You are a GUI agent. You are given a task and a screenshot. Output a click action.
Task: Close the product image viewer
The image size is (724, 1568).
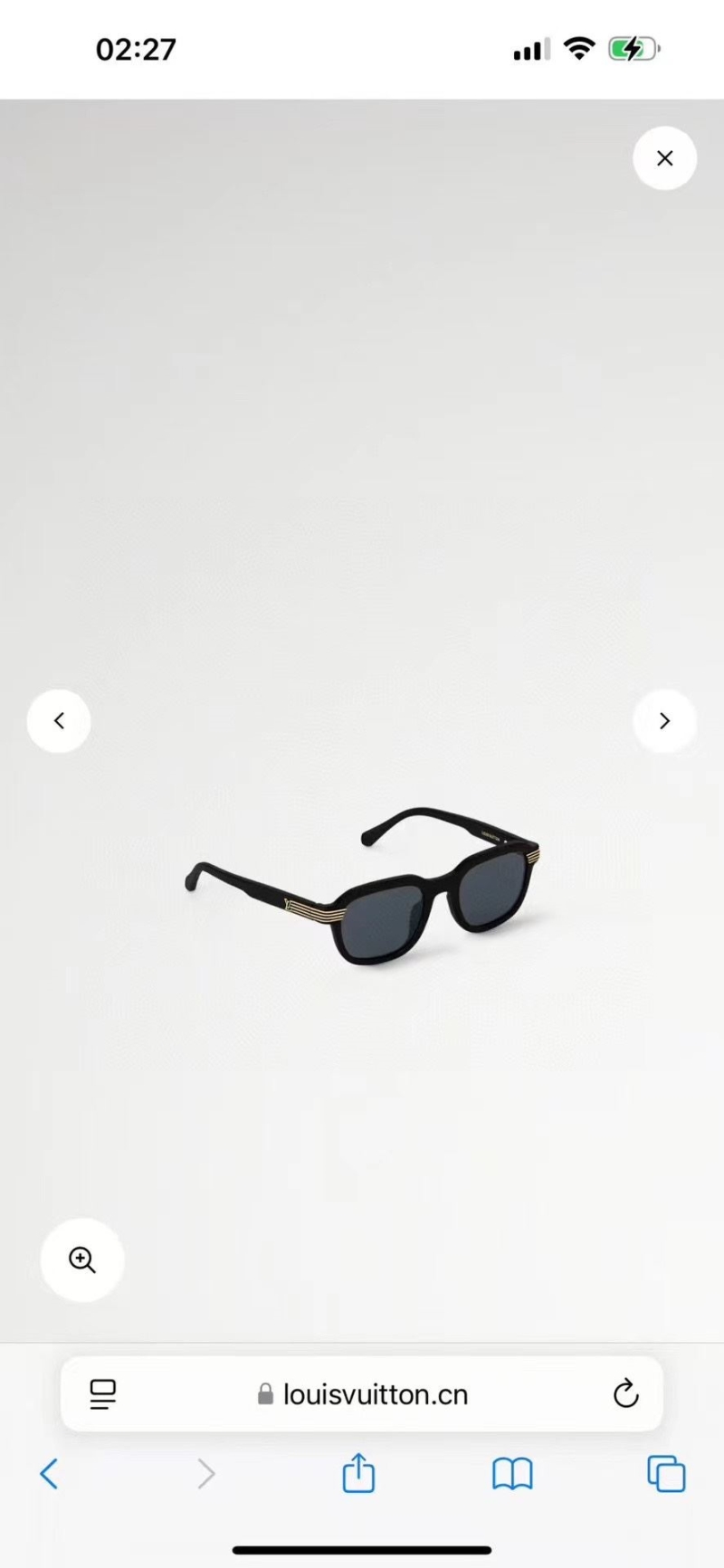tap(664, 158)
